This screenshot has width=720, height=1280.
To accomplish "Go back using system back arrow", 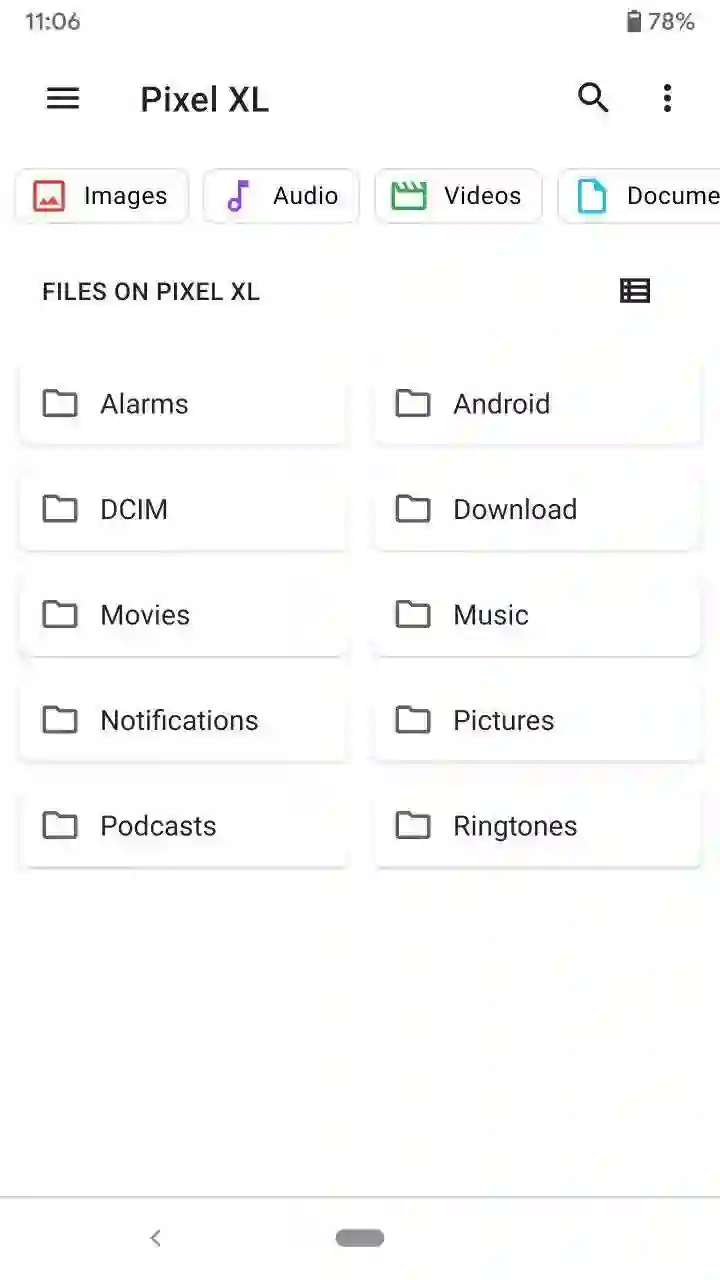I will click(x=155, y=1238).
